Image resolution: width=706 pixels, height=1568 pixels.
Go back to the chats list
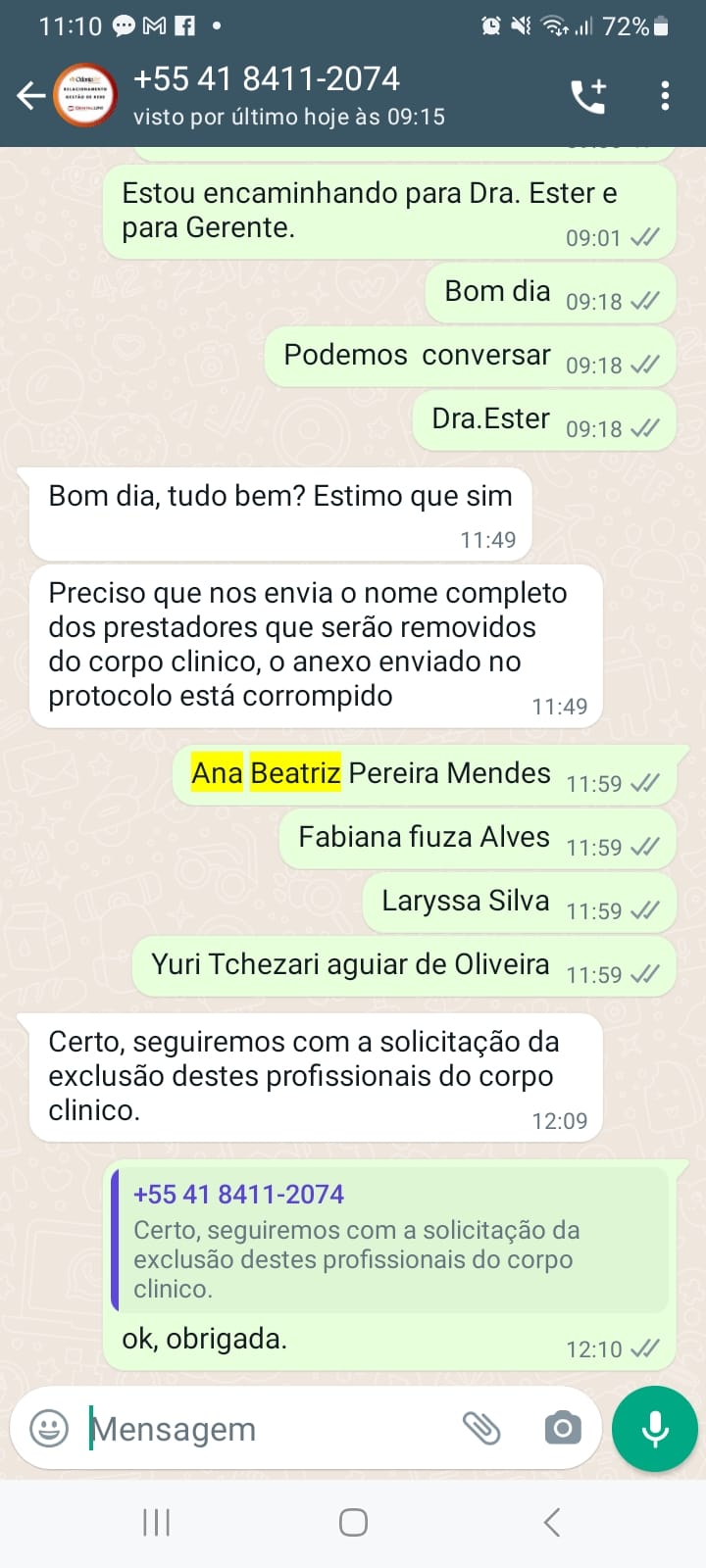(30, 96)
